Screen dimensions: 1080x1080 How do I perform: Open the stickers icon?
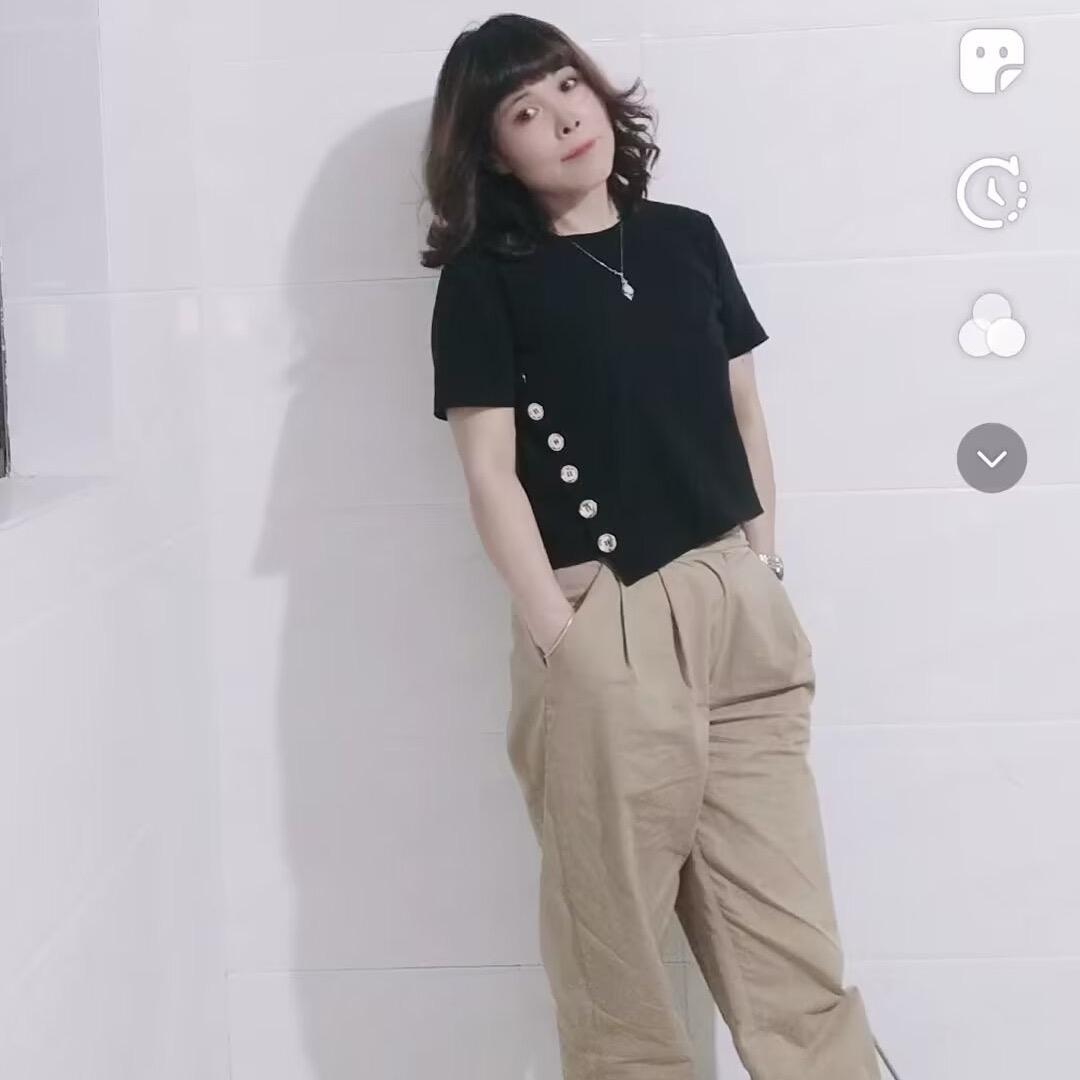point(991,61)
